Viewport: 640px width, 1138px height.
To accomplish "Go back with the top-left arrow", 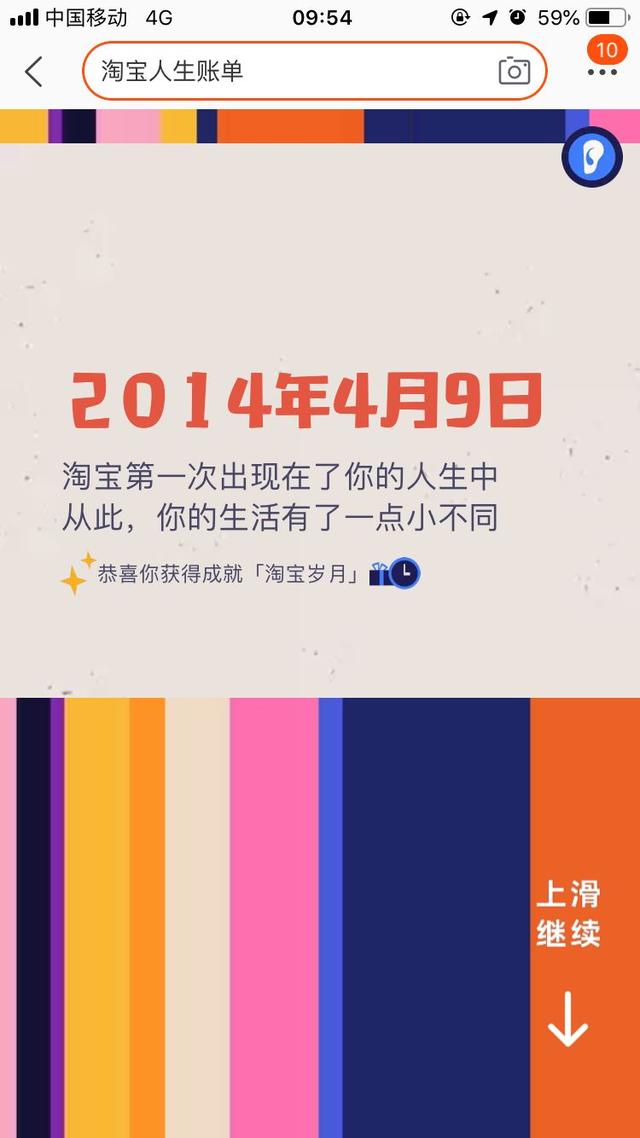I will [33, 71].
